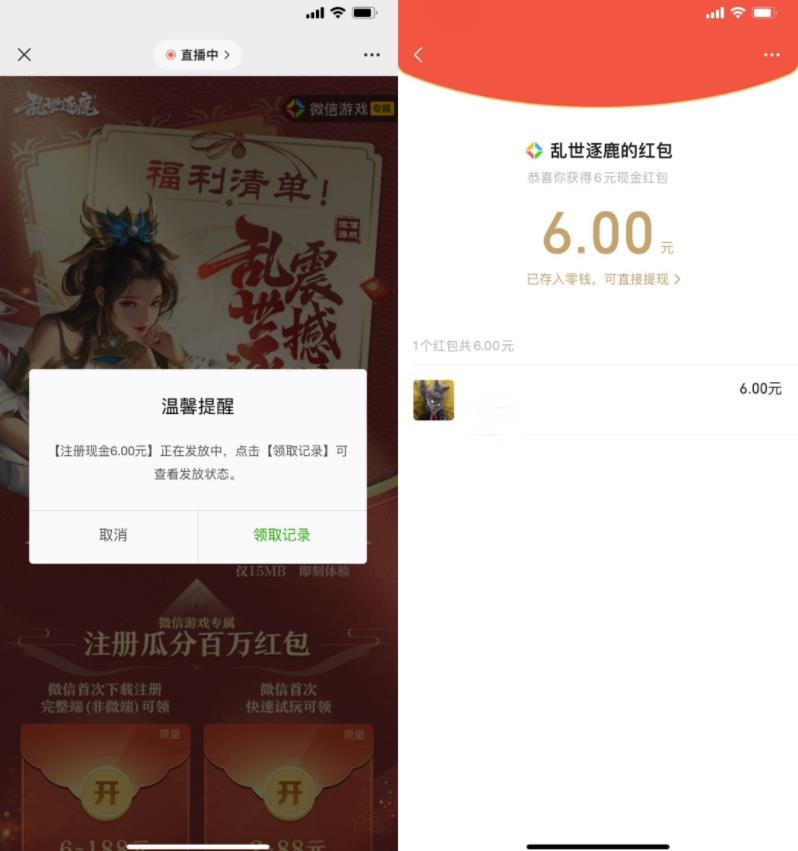The image size is (798, 851).
Task: Tap the cellular signal icon in the status bar
Action: [713, 14]
